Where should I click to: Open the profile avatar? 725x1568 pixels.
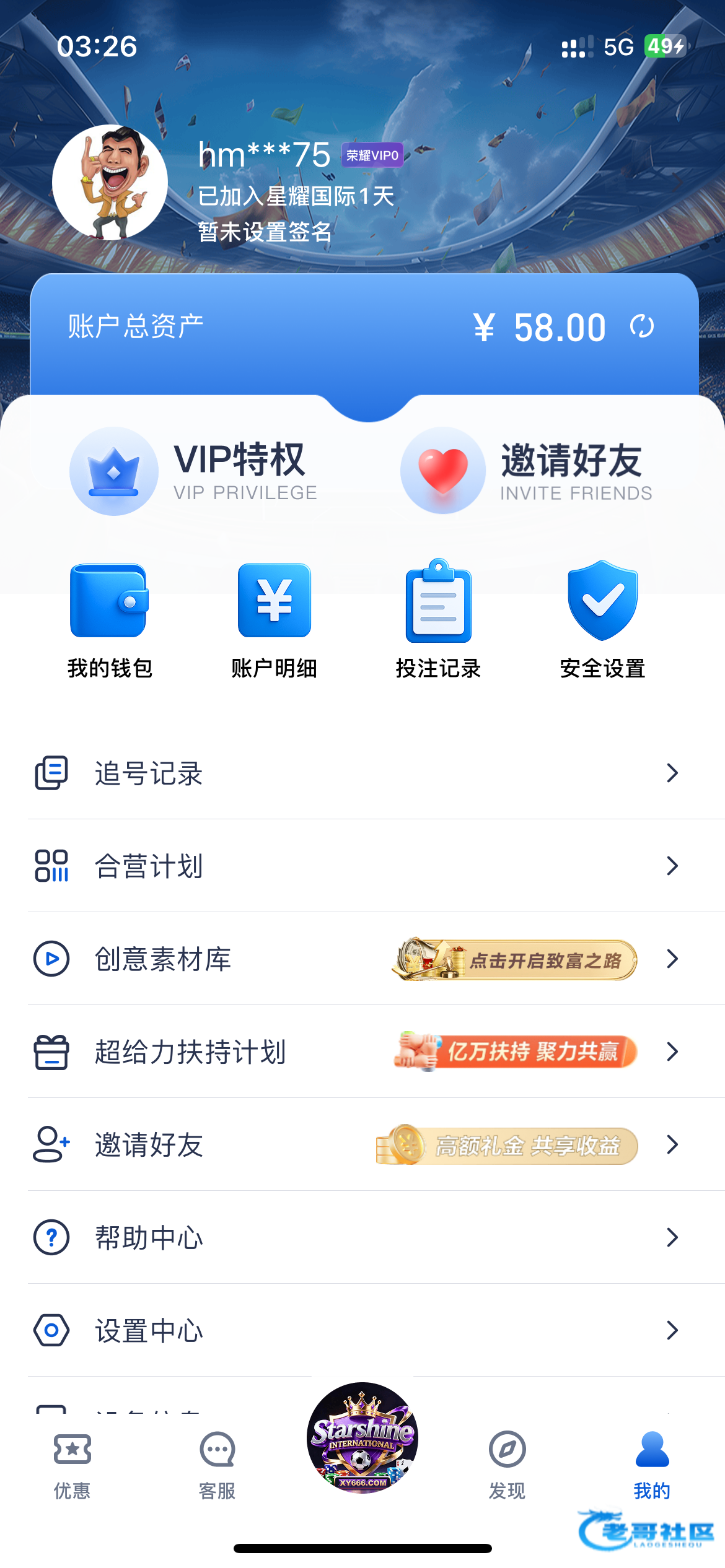click(x=110, y=182)
